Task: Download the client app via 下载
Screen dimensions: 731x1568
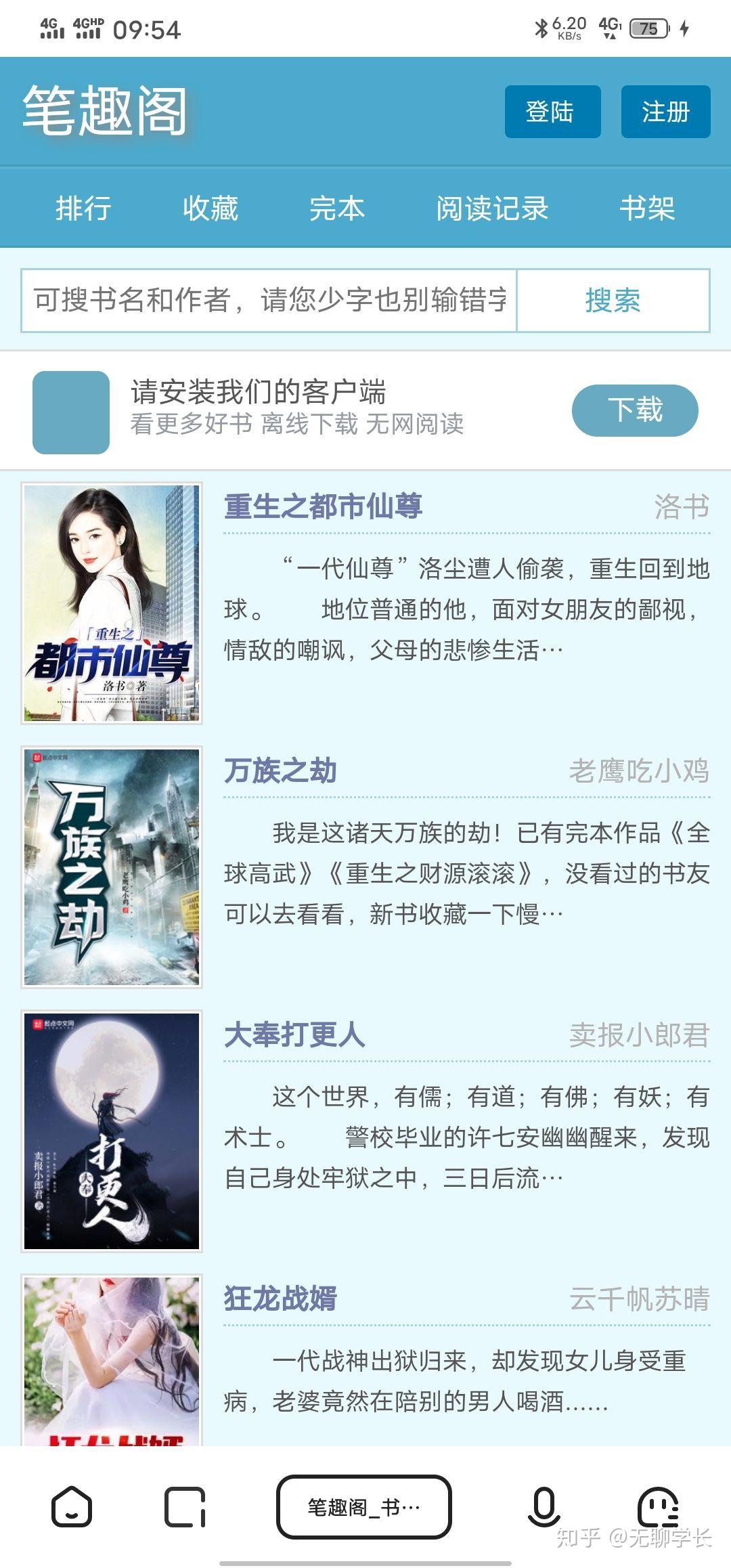Action: tap(634, 410)
